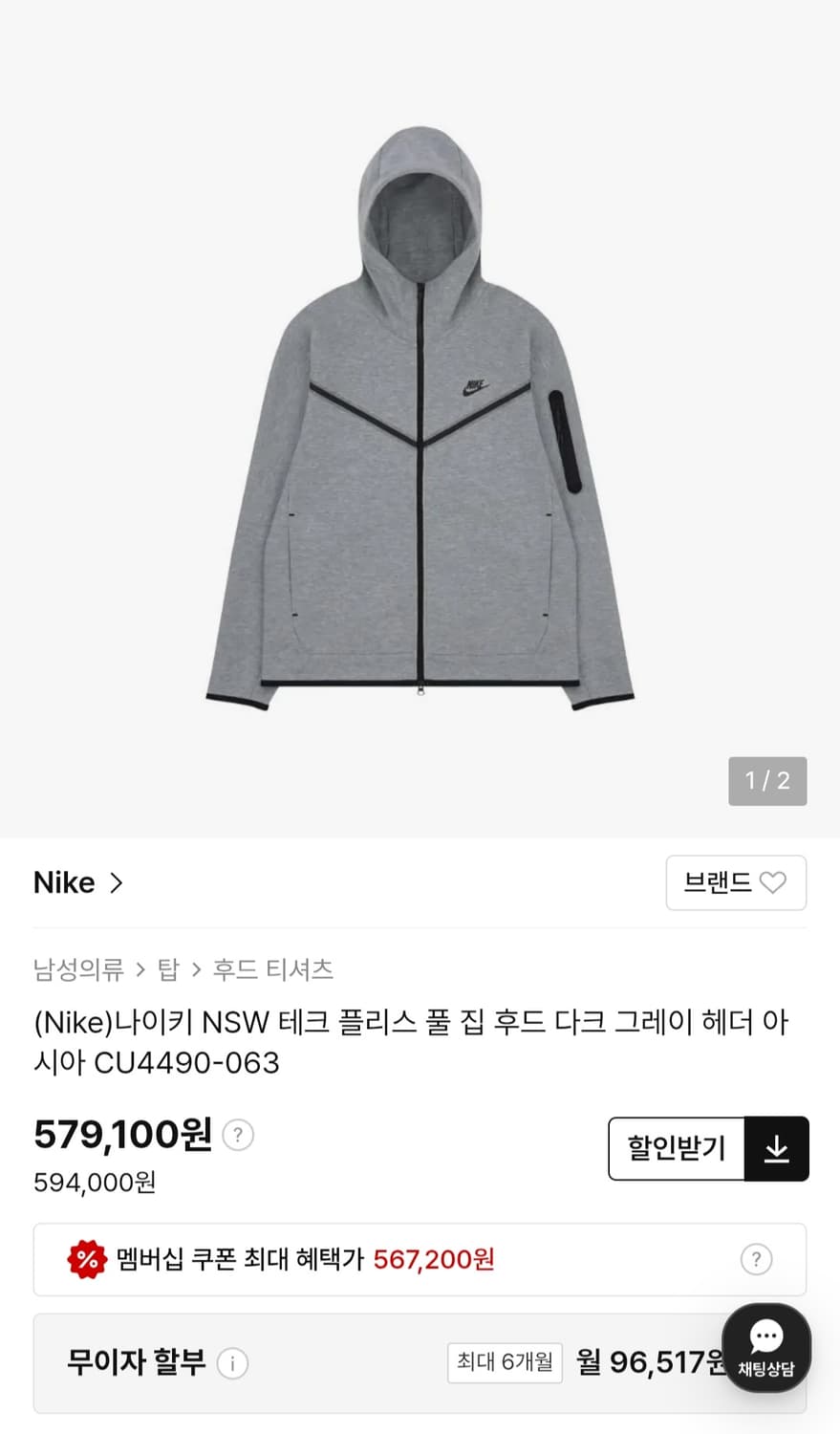Click the question mark beside 579,100원
840x1434 pixels.
point(237,1135)
